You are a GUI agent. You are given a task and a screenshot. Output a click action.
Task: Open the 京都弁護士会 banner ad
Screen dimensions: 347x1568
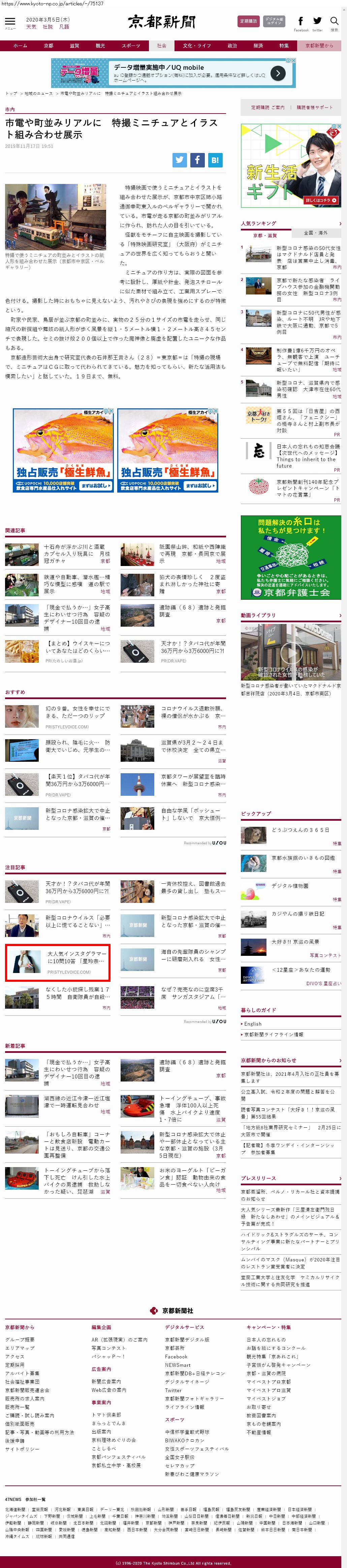[290, 557]
